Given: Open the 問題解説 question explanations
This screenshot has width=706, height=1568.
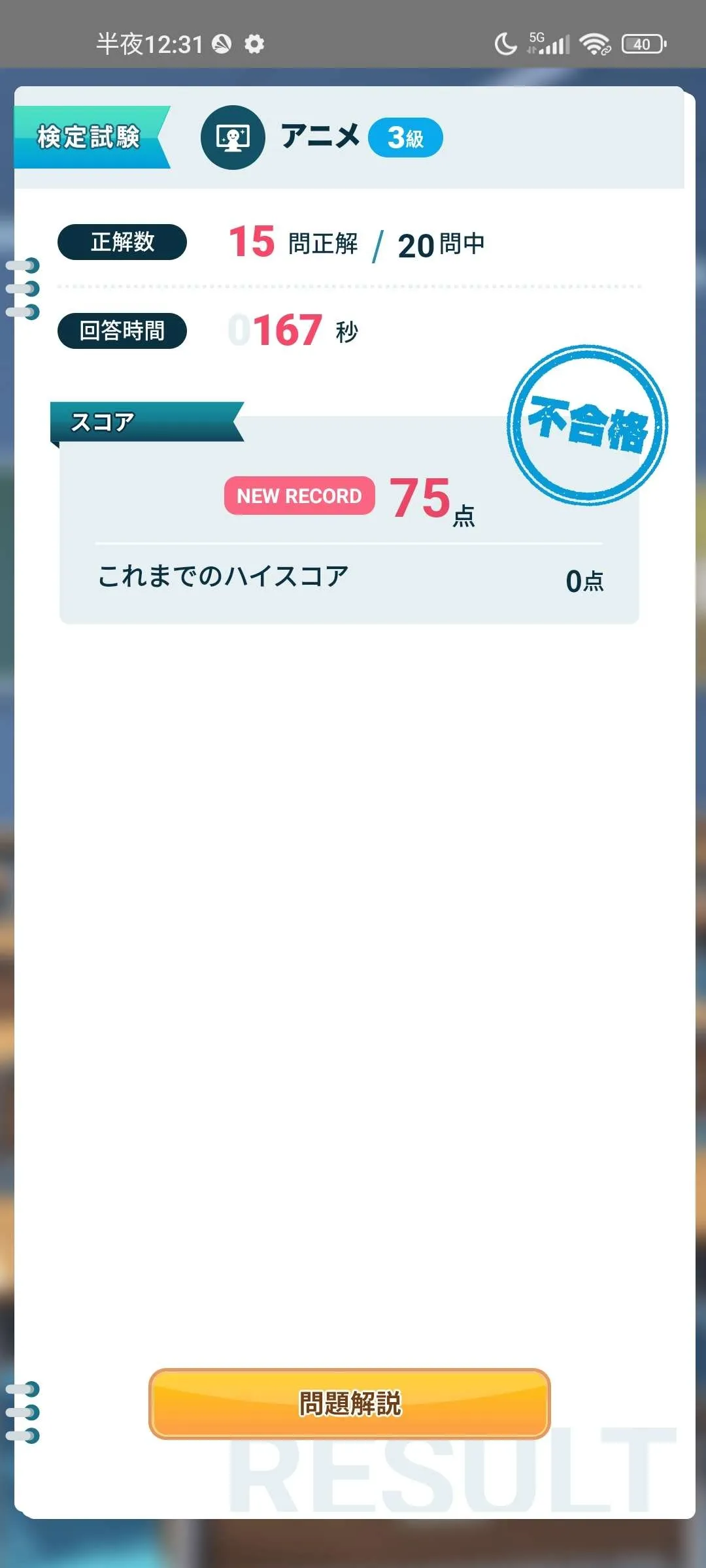Looking at the screenshot, I should click(349, 1403).
